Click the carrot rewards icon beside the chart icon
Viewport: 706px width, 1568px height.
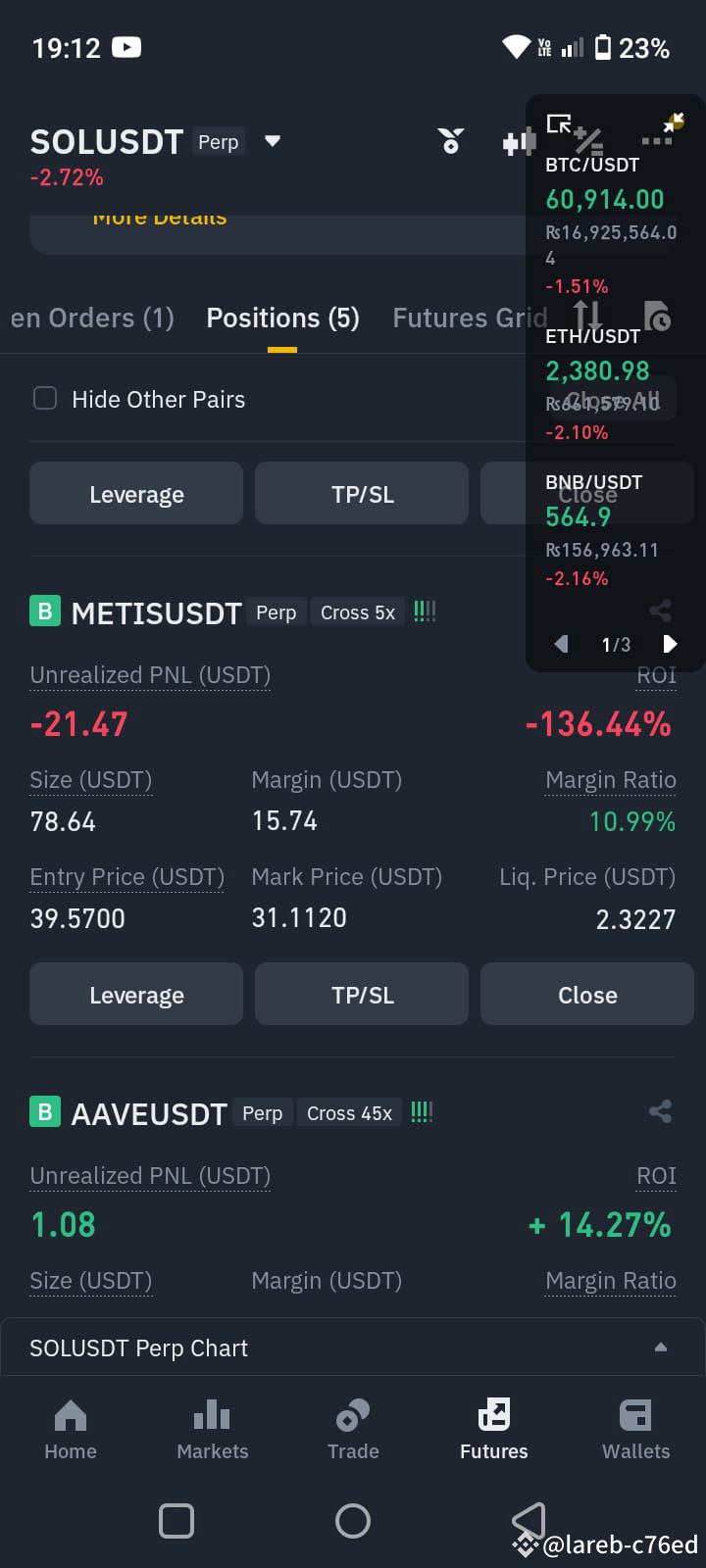pos(450,142)
